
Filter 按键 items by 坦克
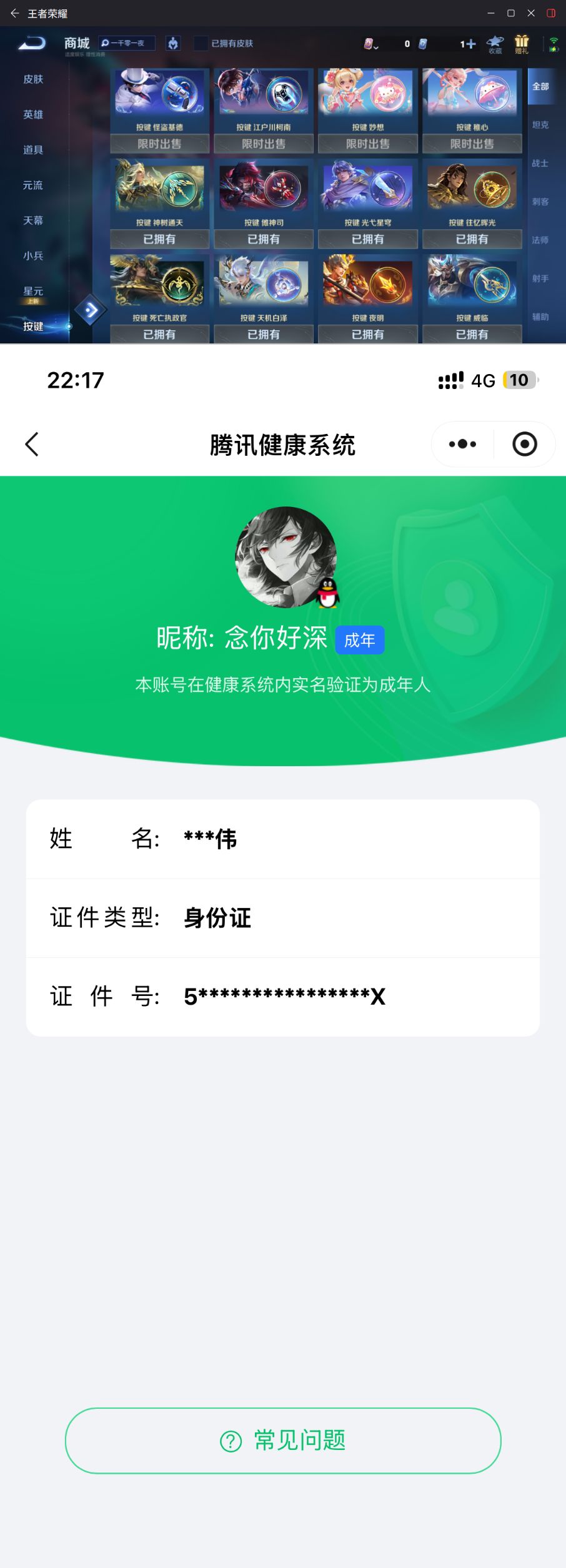point(540,125)
